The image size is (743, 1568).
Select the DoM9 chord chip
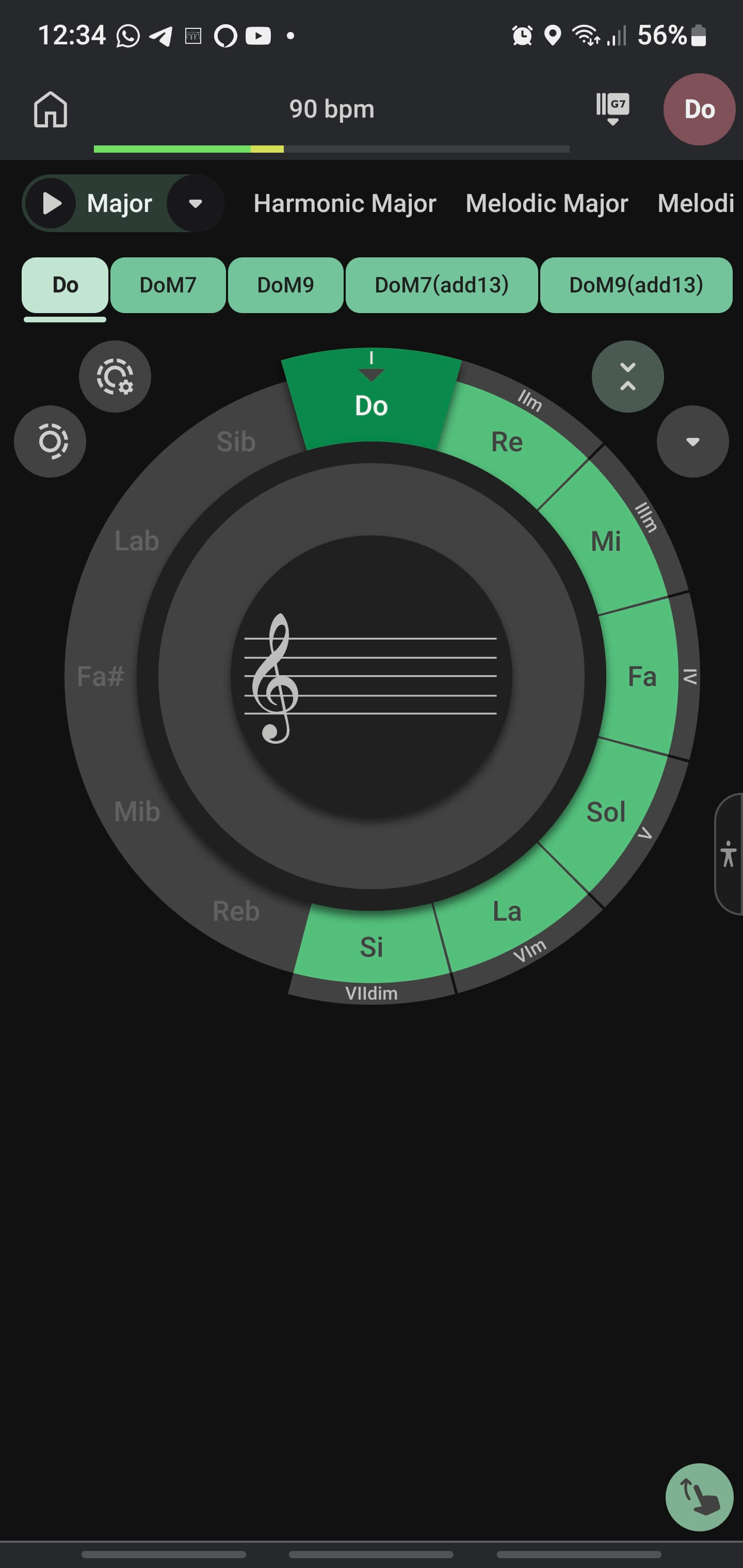(286, 285)
